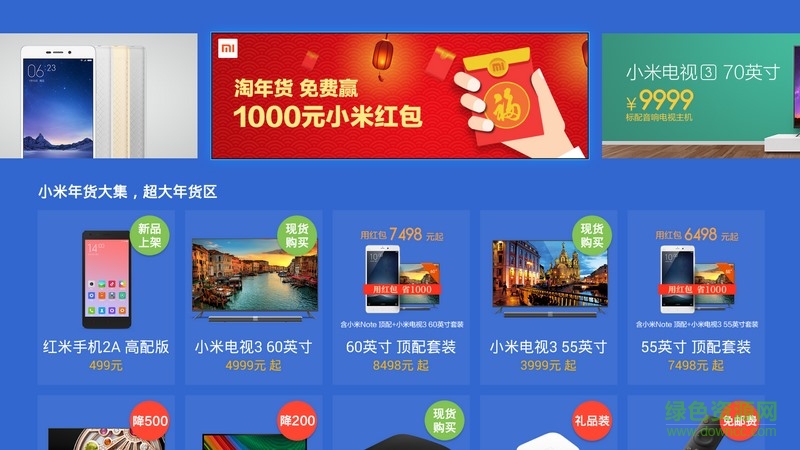Open the 1000元小米红包 promotional banner
This screenshot has height=450, width=800.
coord(400,96)
